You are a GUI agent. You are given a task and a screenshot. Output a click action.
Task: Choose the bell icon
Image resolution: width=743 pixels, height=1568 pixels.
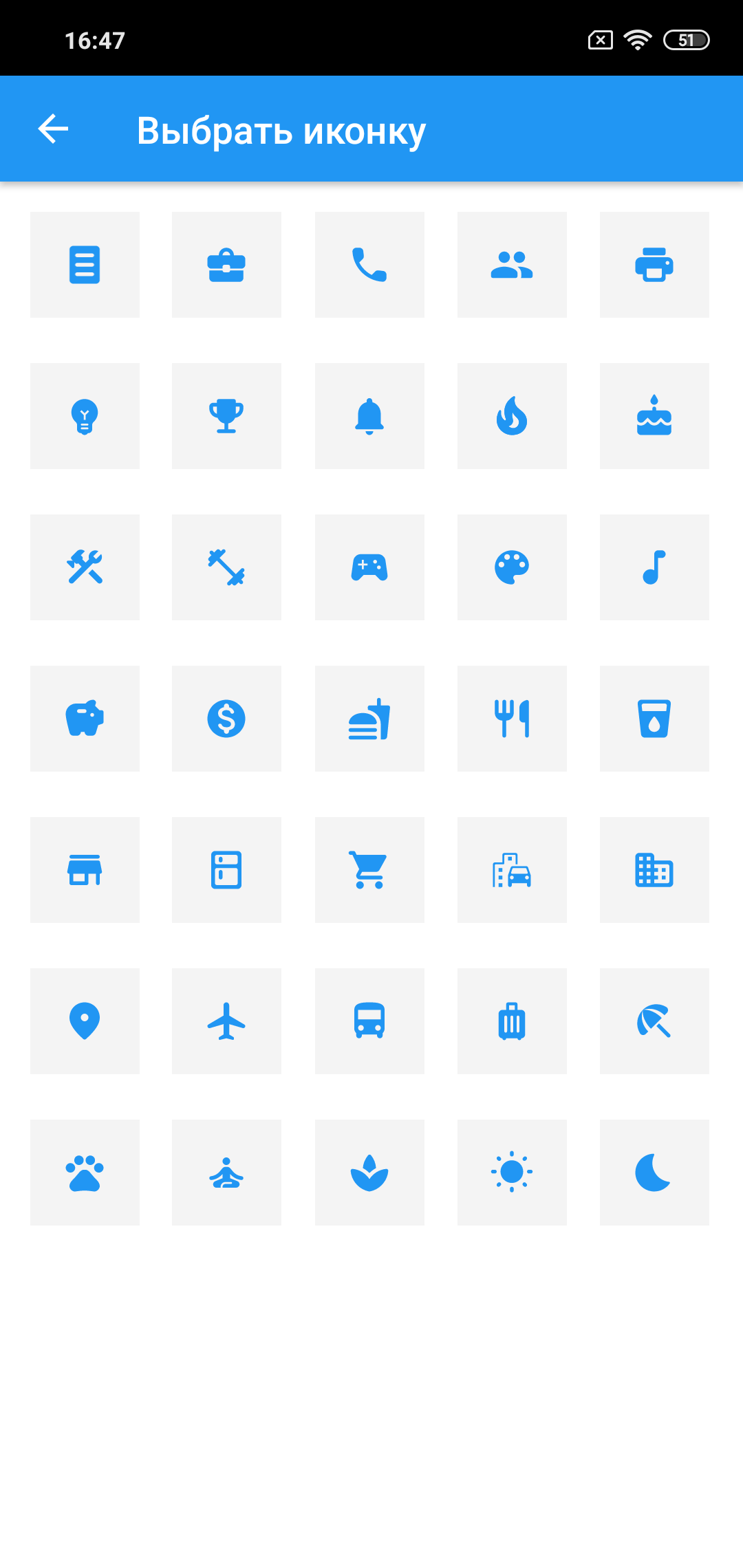click(369, 416)
